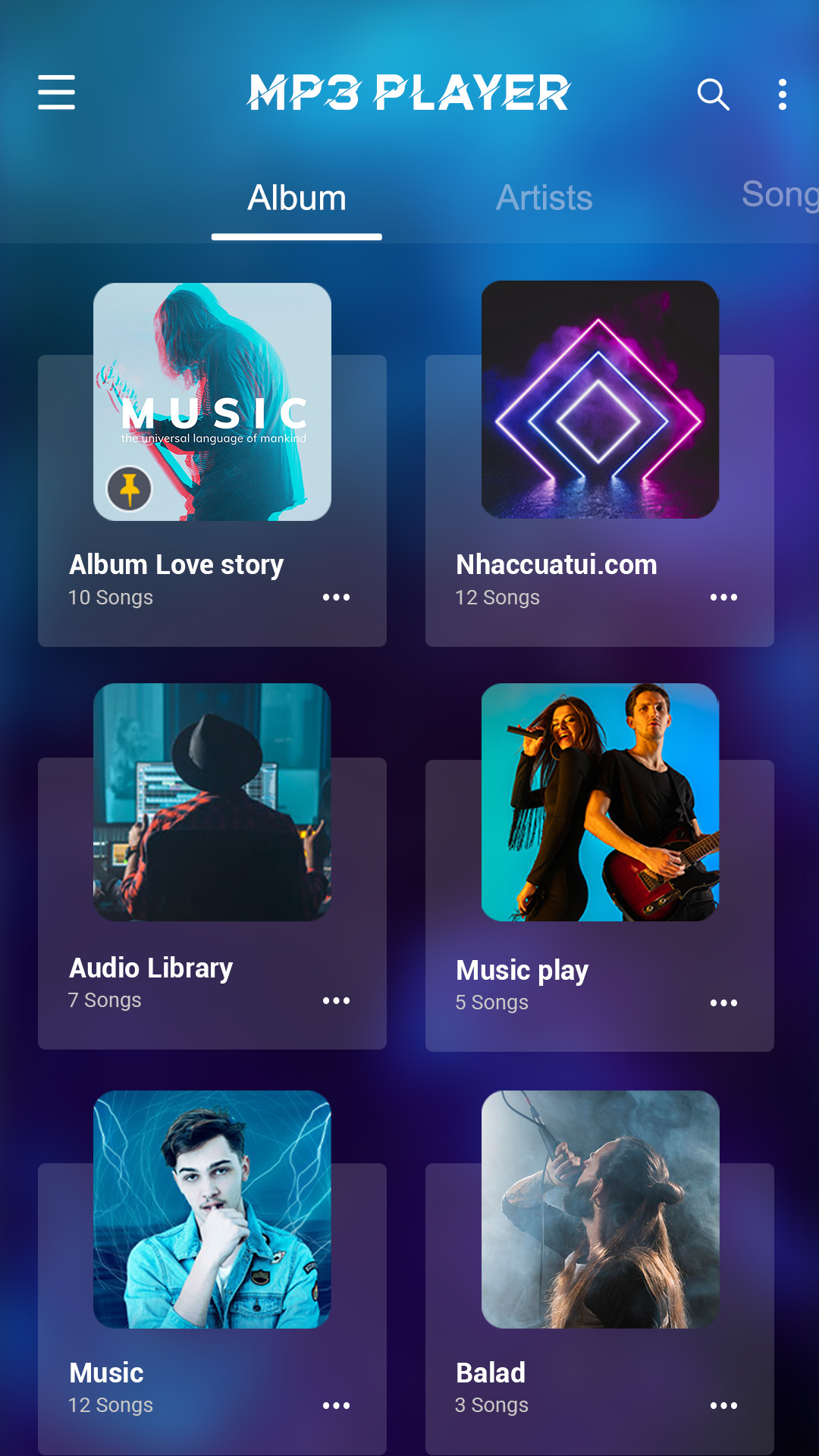Open the Audio Library album cover

(212, 804)
